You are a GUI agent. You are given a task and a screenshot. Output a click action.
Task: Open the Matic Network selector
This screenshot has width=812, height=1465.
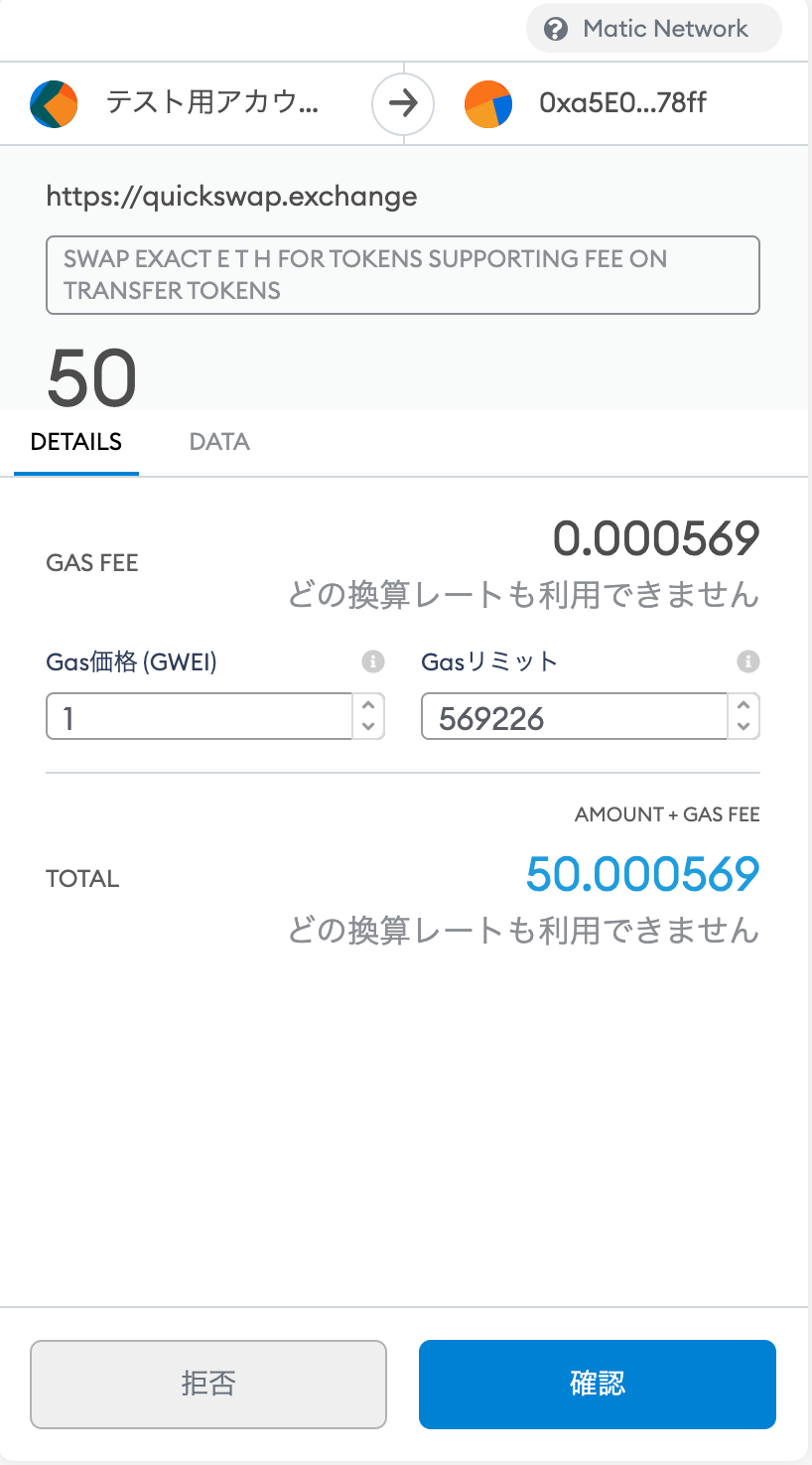click(x=654, y=29)
